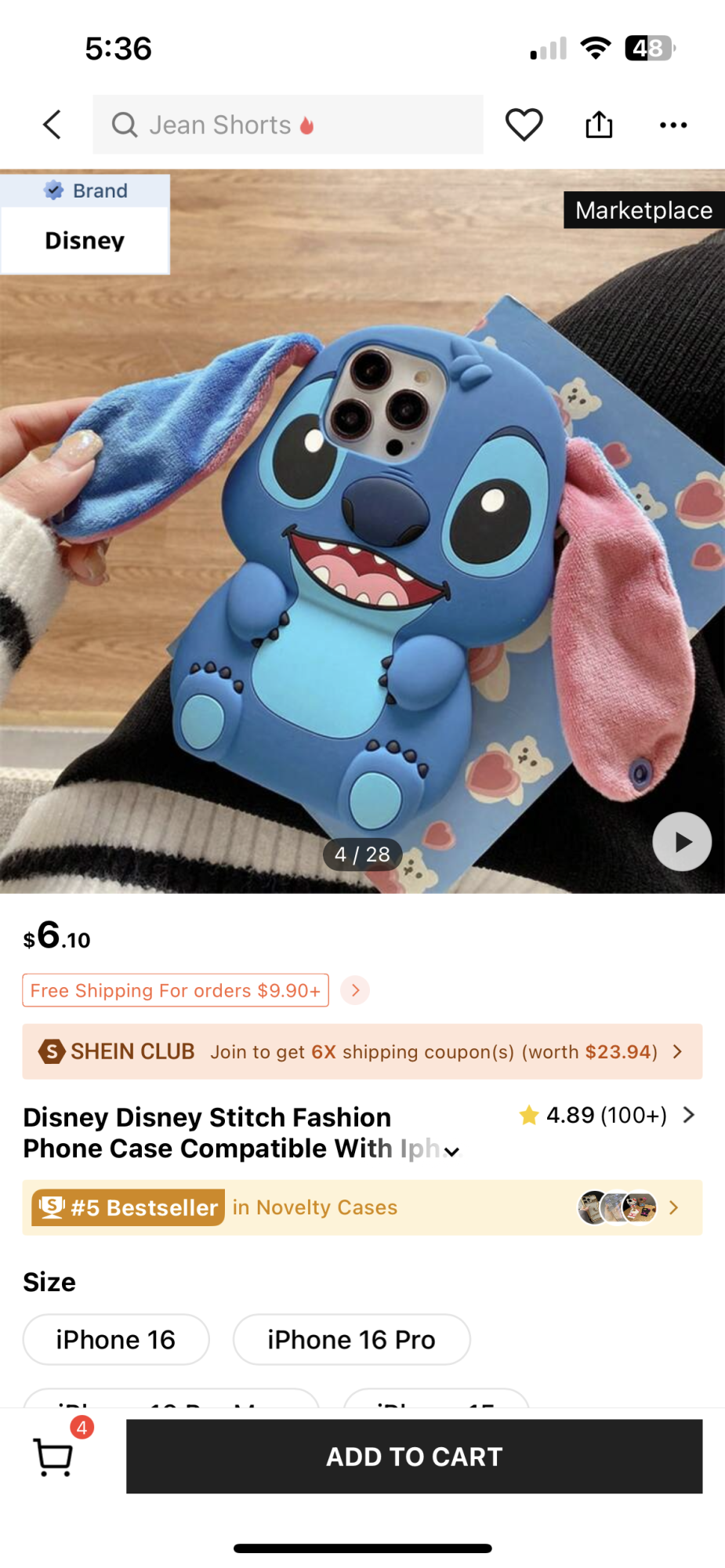
Task: Open the SHEIN CLUB join banner
Action: [362, 1051]
